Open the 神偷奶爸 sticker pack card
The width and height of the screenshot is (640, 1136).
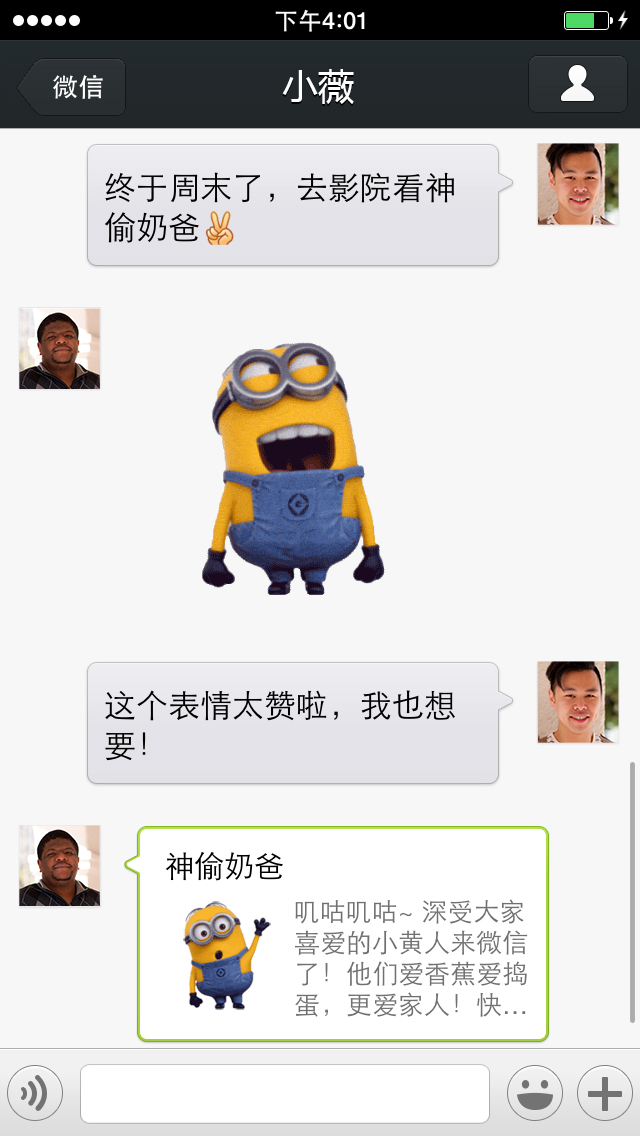(x=342, y=934)
